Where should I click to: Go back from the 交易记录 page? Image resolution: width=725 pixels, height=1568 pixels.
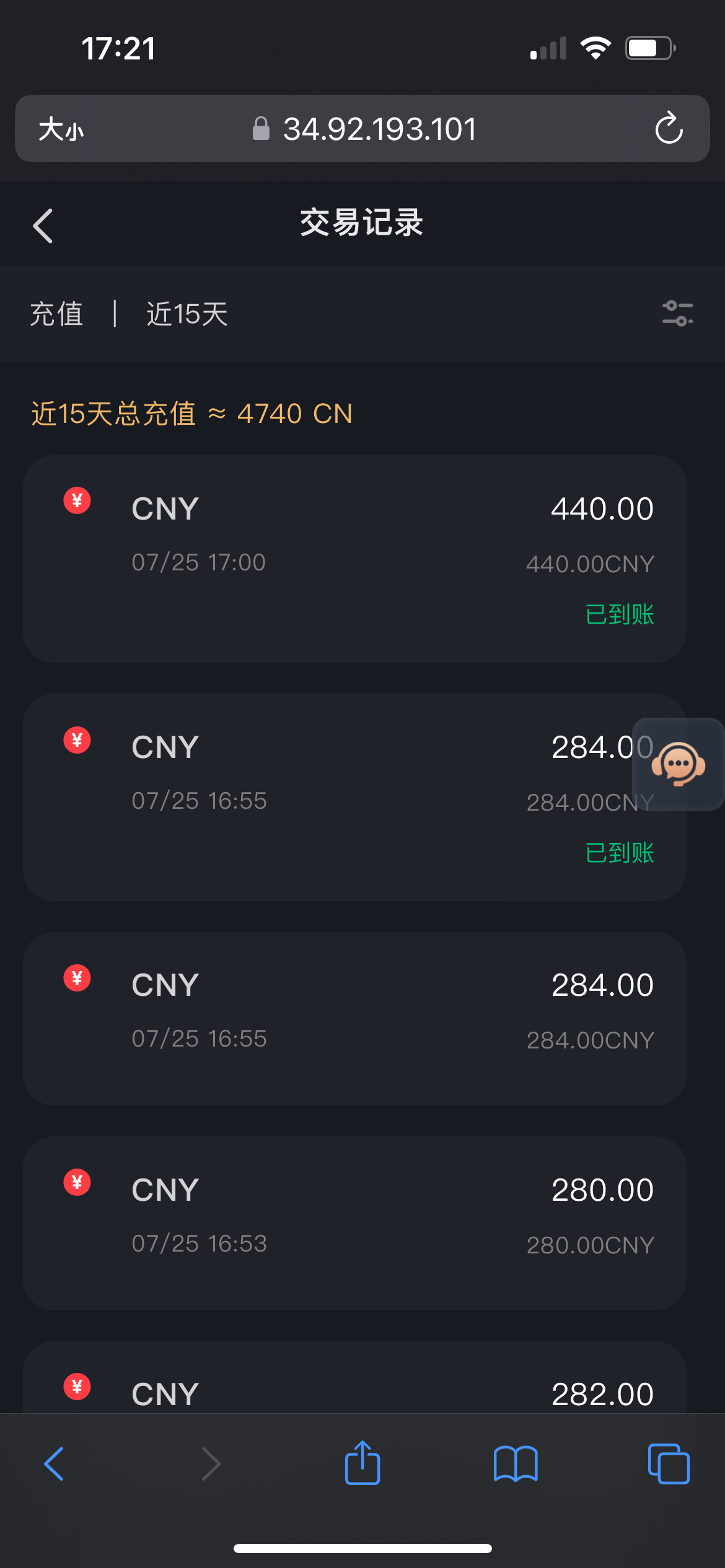(43, 225)
